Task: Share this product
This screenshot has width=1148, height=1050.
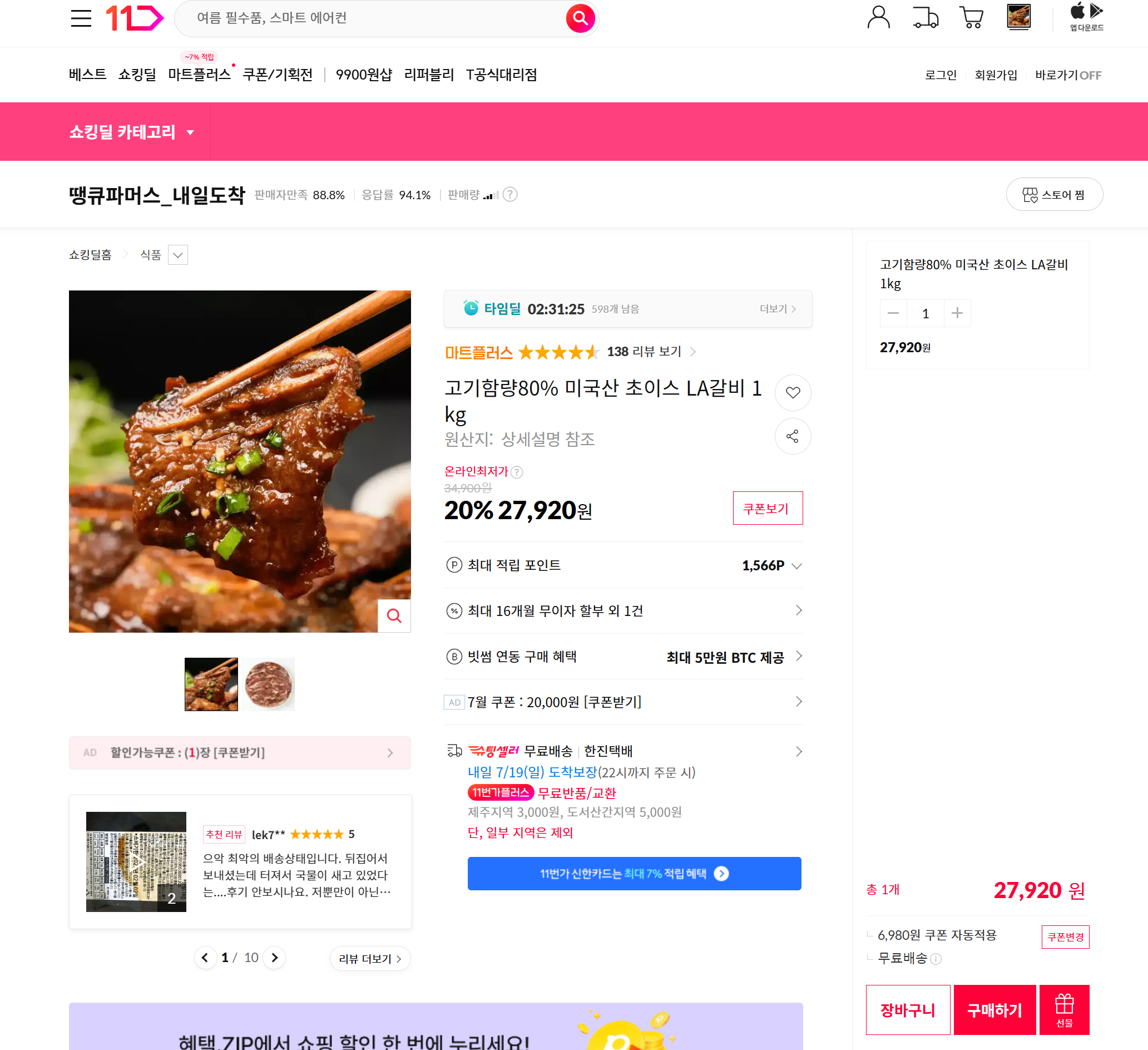Action: pyautogui.click(x=793, y=436)
